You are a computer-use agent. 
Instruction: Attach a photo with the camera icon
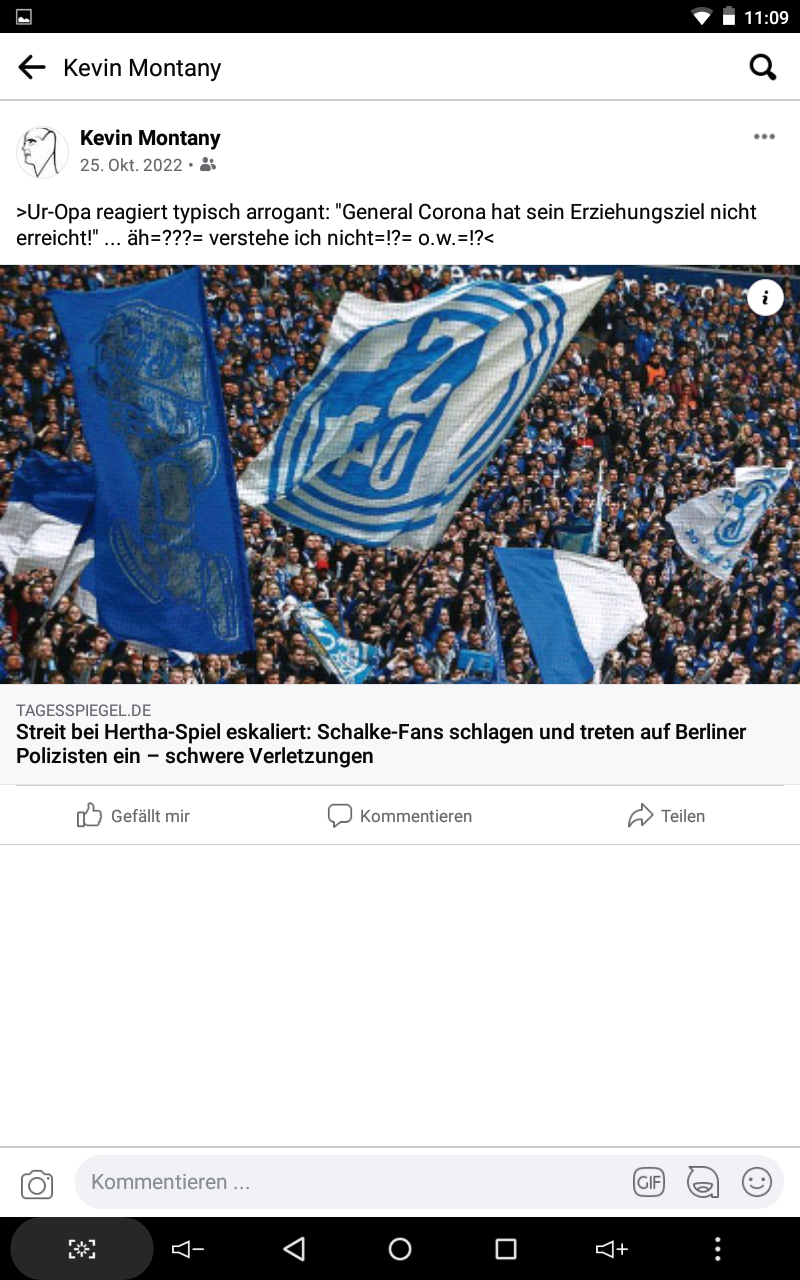point(37,1185)
